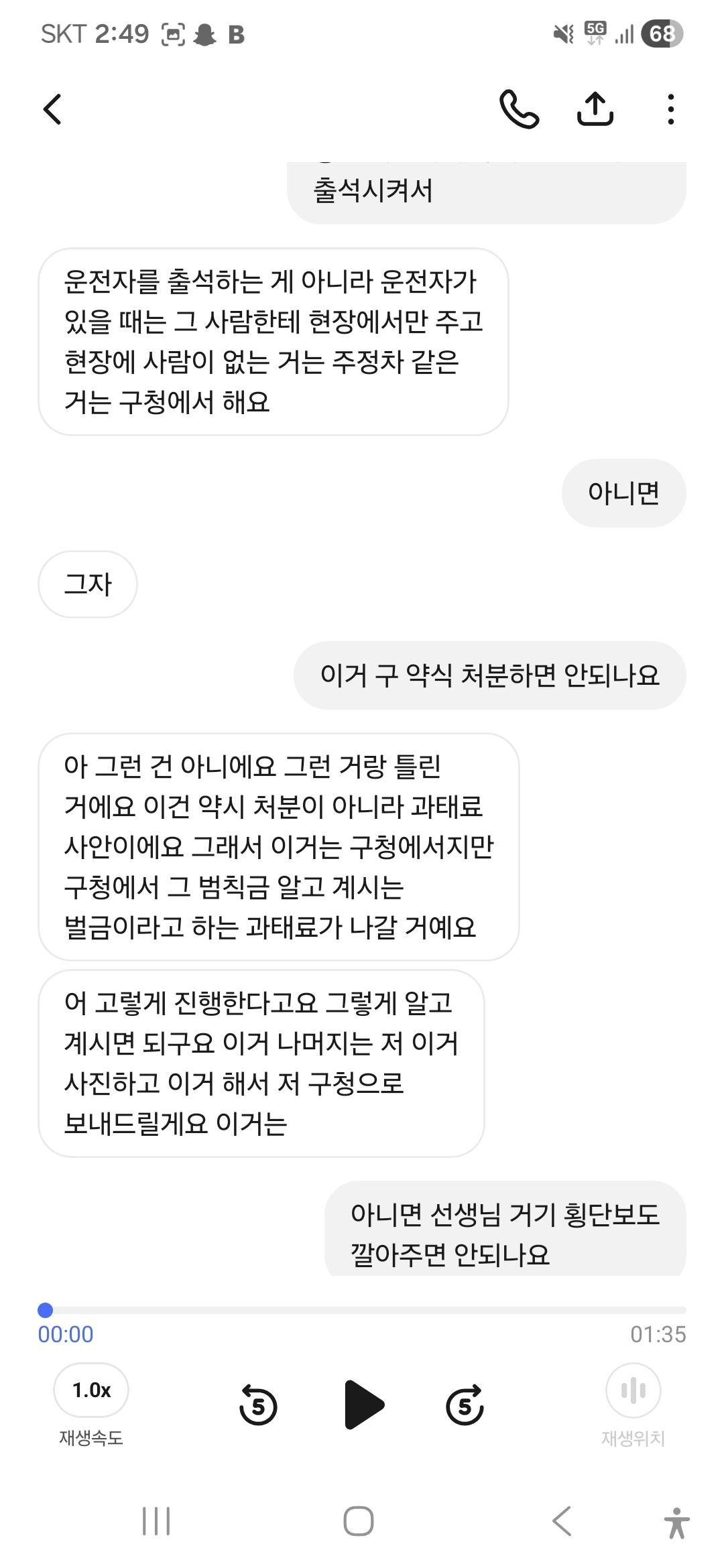This screenshot has height=1568, width=724.
Task: Go to the home screen
Action: point(359,1521)
